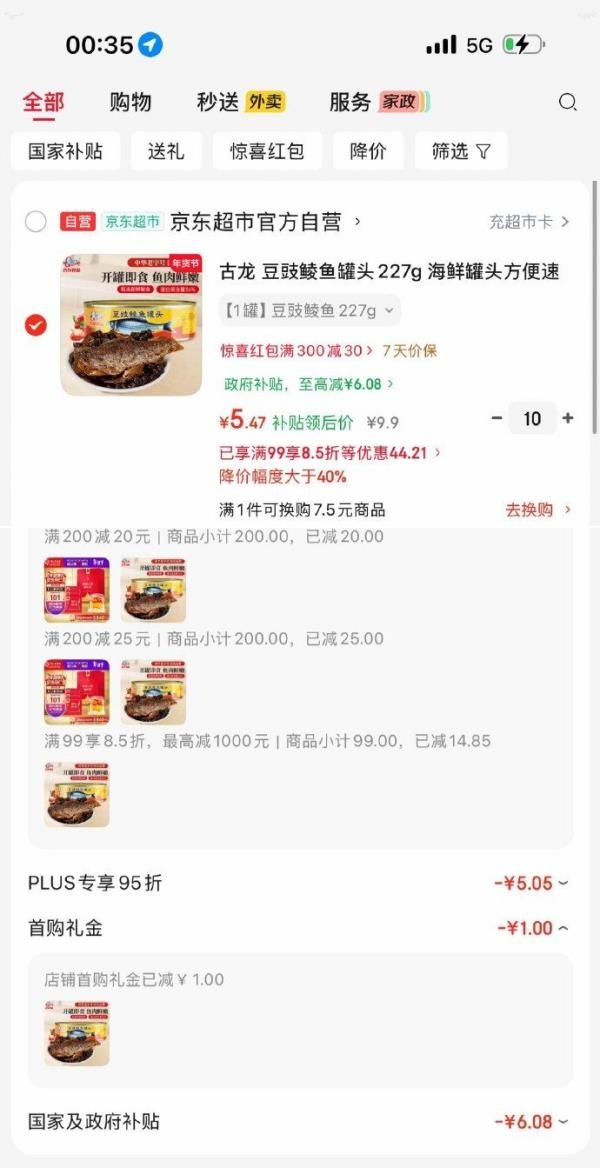This screenshot has width=600, height=1169.
Task: Filter by 国家补贴 chip
Action: (x=65, y=152)
